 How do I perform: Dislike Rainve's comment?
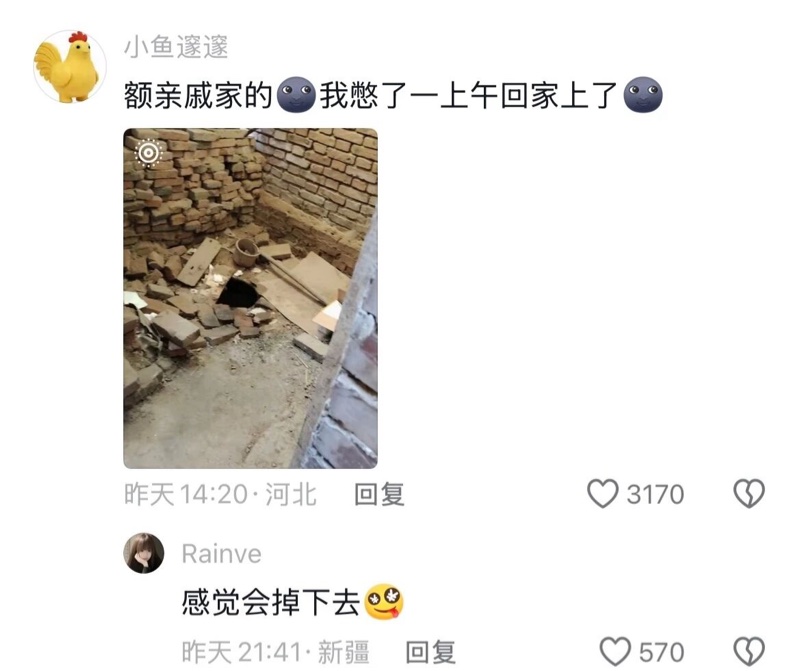pos(749,653)
